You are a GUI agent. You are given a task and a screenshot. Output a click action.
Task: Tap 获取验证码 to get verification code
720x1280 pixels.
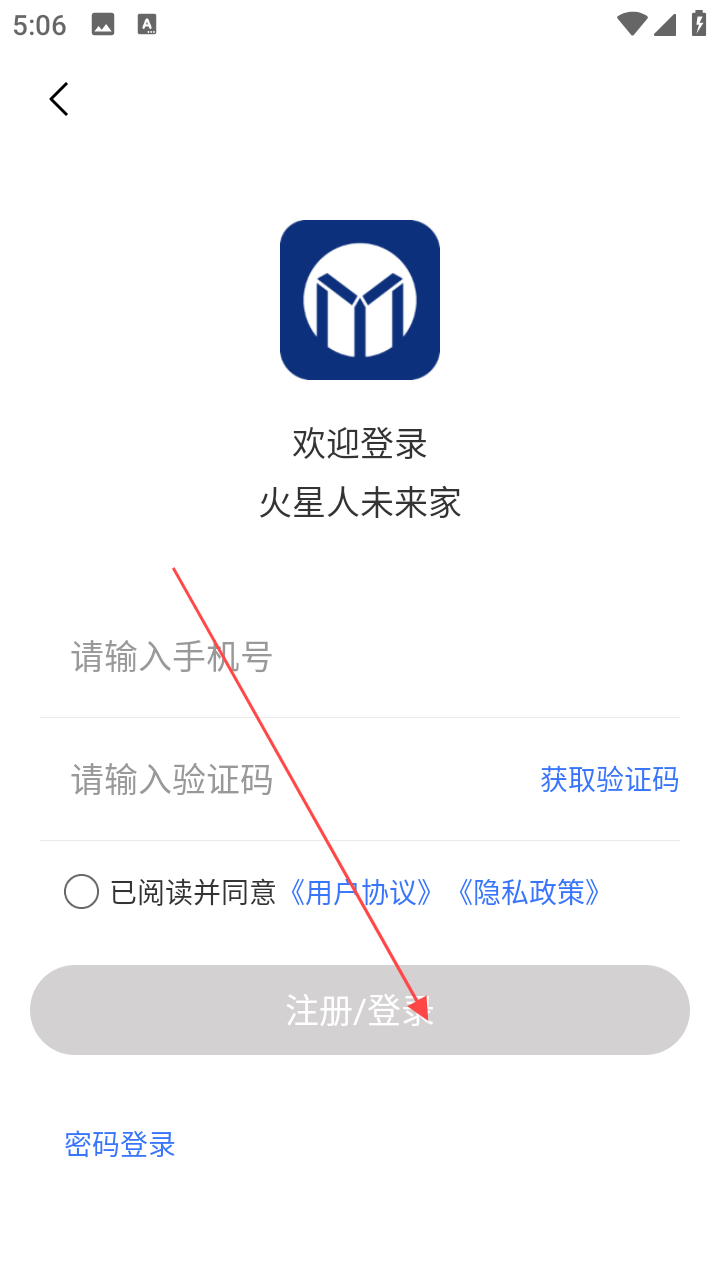[609, 779]
